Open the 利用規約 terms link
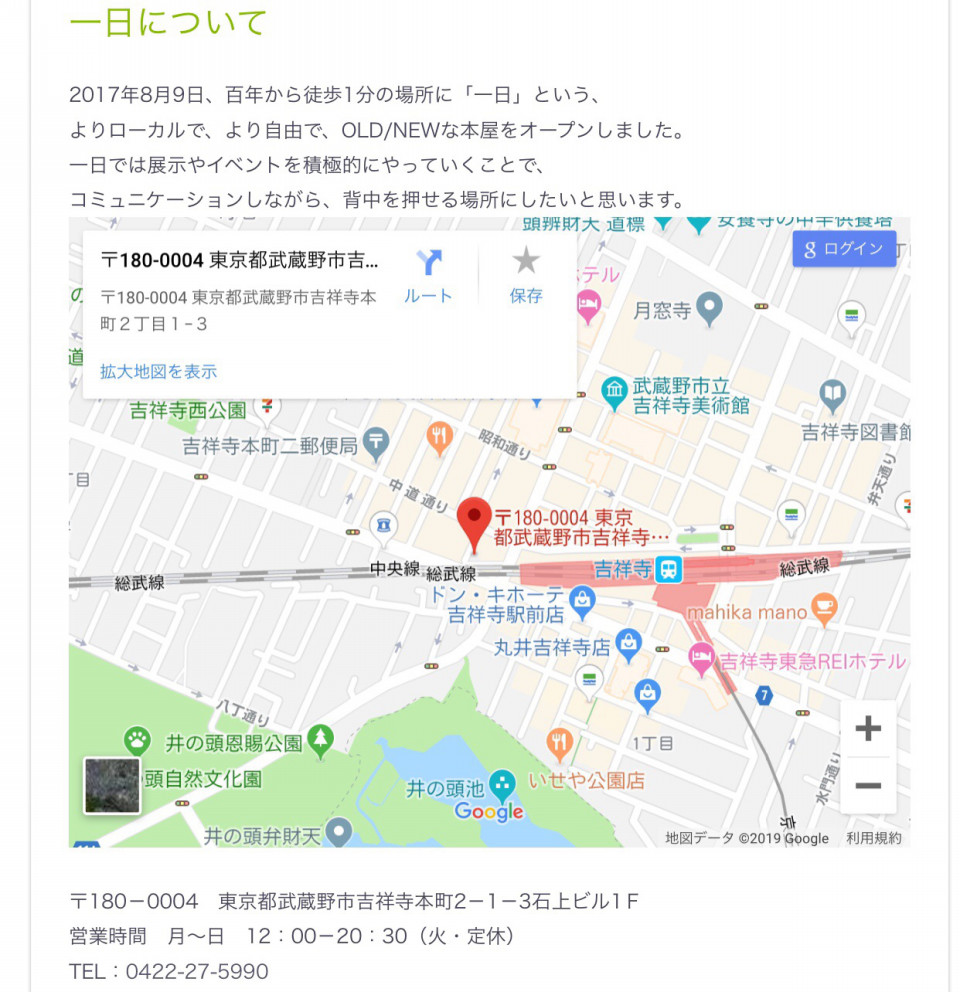This screenshot has height=992, width=960. [873, 839]
